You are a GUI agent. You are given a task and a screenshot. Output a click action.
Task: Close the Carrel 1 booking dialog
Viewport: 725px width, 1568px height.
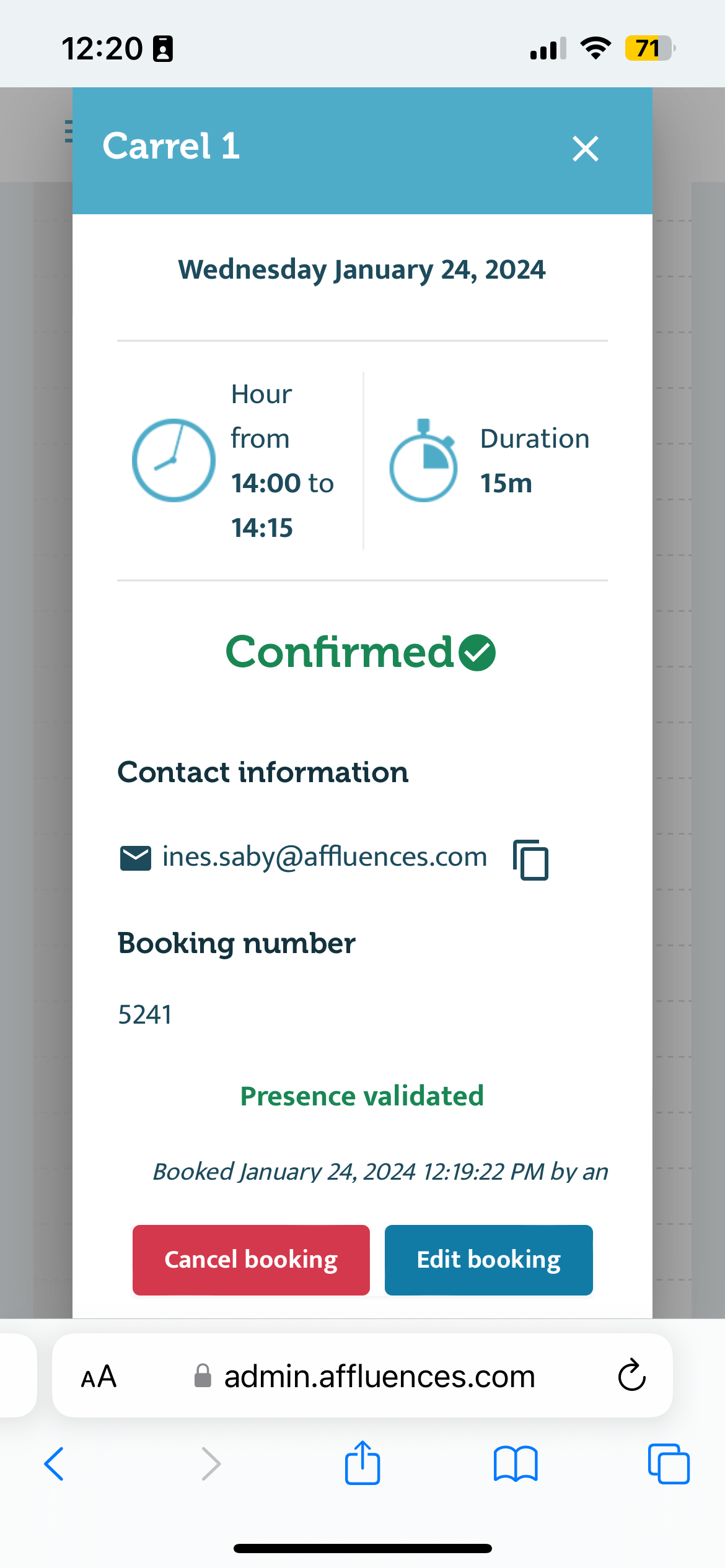[585, 149]
